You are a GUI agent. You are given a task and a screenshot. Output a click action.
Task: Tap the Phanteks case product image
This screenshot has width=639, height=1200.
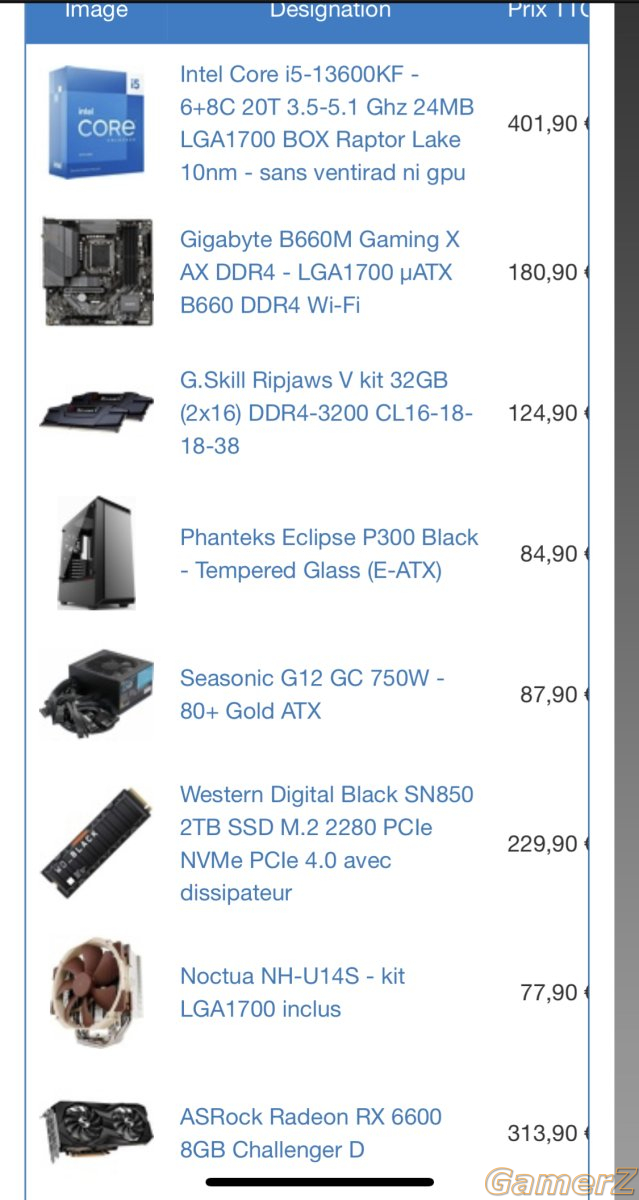(97, 553)
